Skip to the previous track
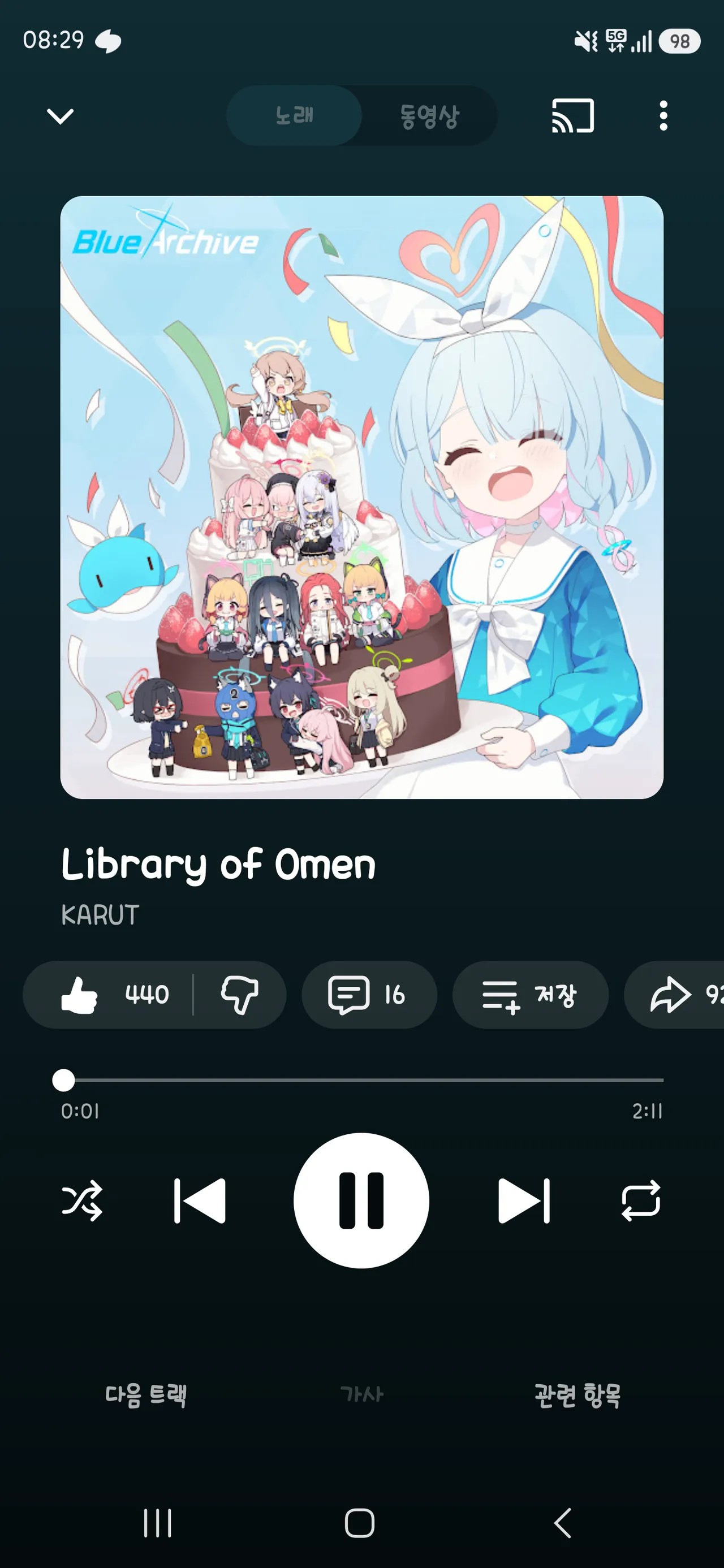Image resolution: width=724 pixels, height=1568 pixels. [200, 1200]
